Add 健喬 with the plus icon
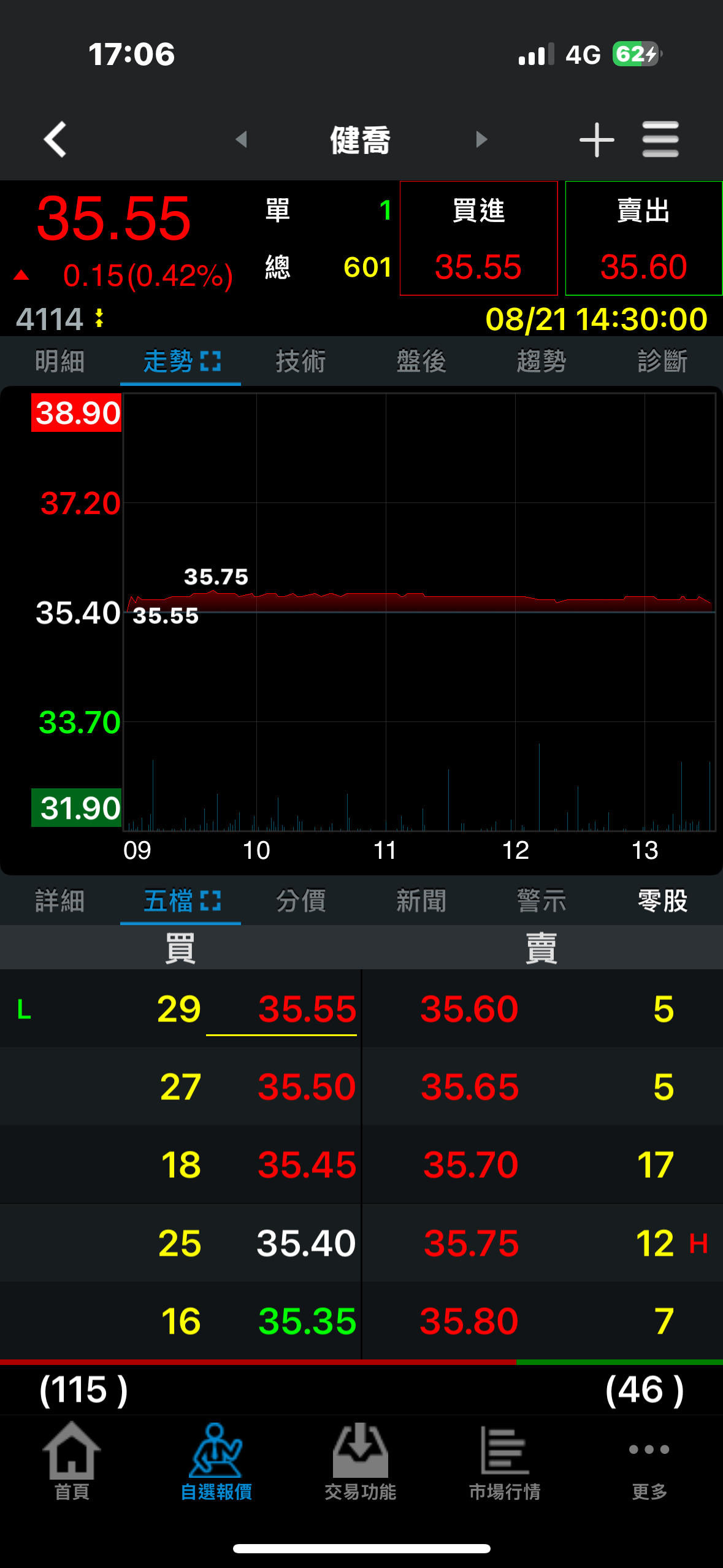Image resolution: width=723 pixels, height=1568 pixels. point(596,140)
